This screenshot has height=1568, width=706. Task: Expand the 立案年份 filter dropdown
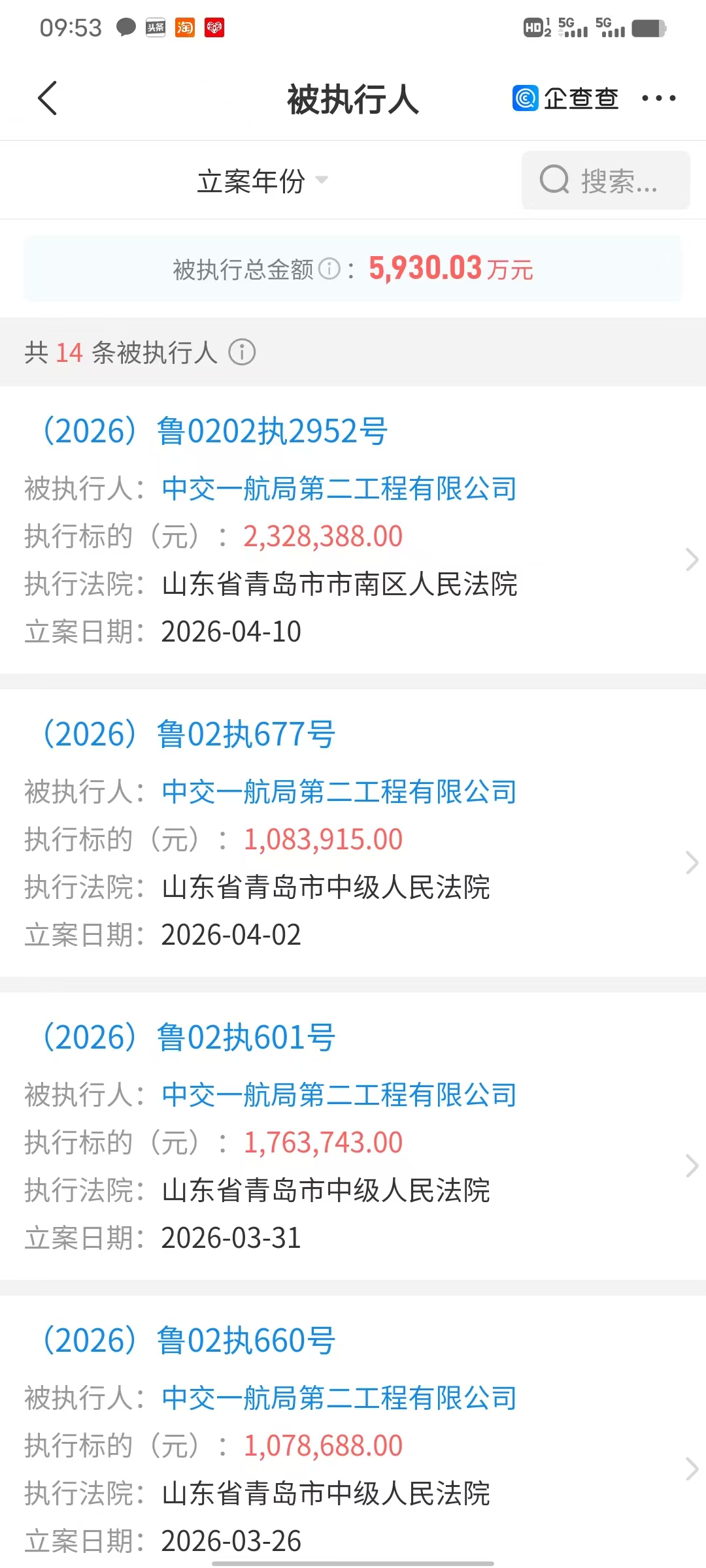[261, 181]
